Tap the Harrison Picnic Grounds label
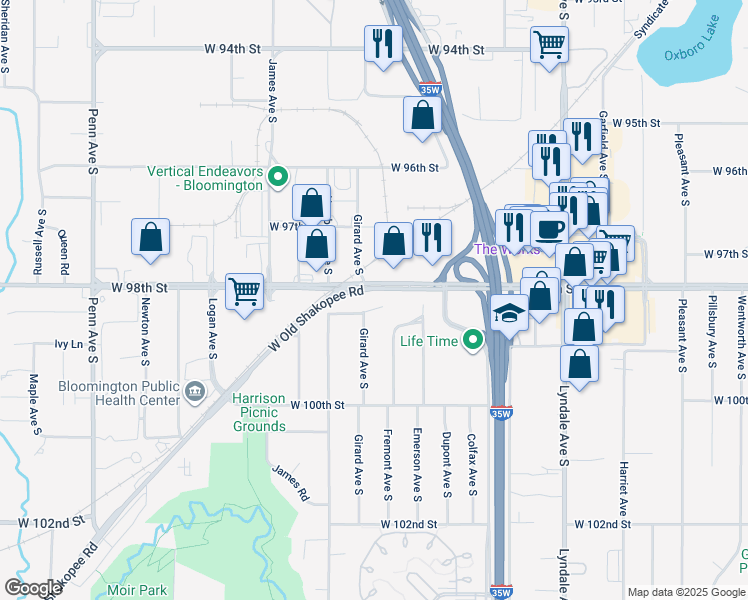The width and height of the screenshot is (748, 600). coord(259,412)
